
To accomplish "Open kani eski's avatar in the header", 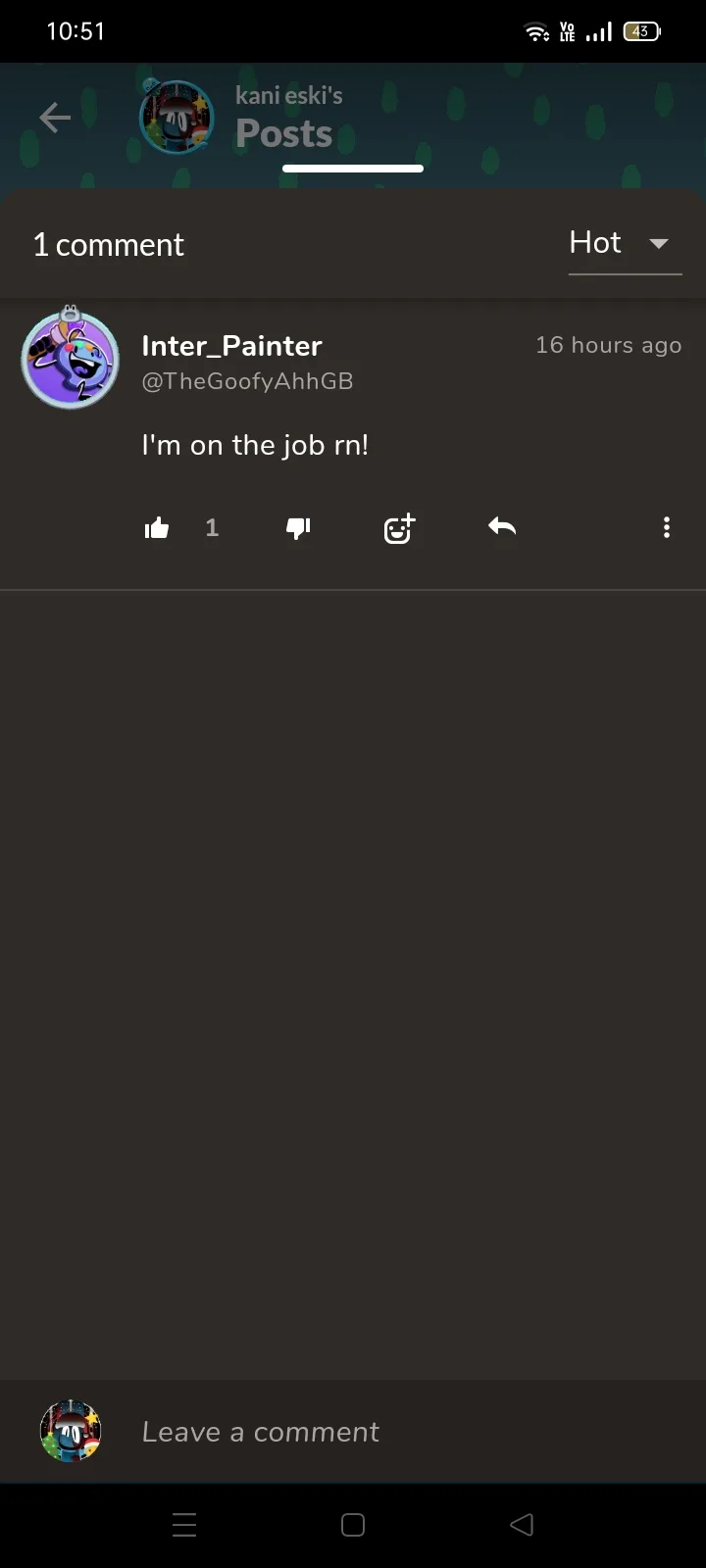I will coord(176,119).
